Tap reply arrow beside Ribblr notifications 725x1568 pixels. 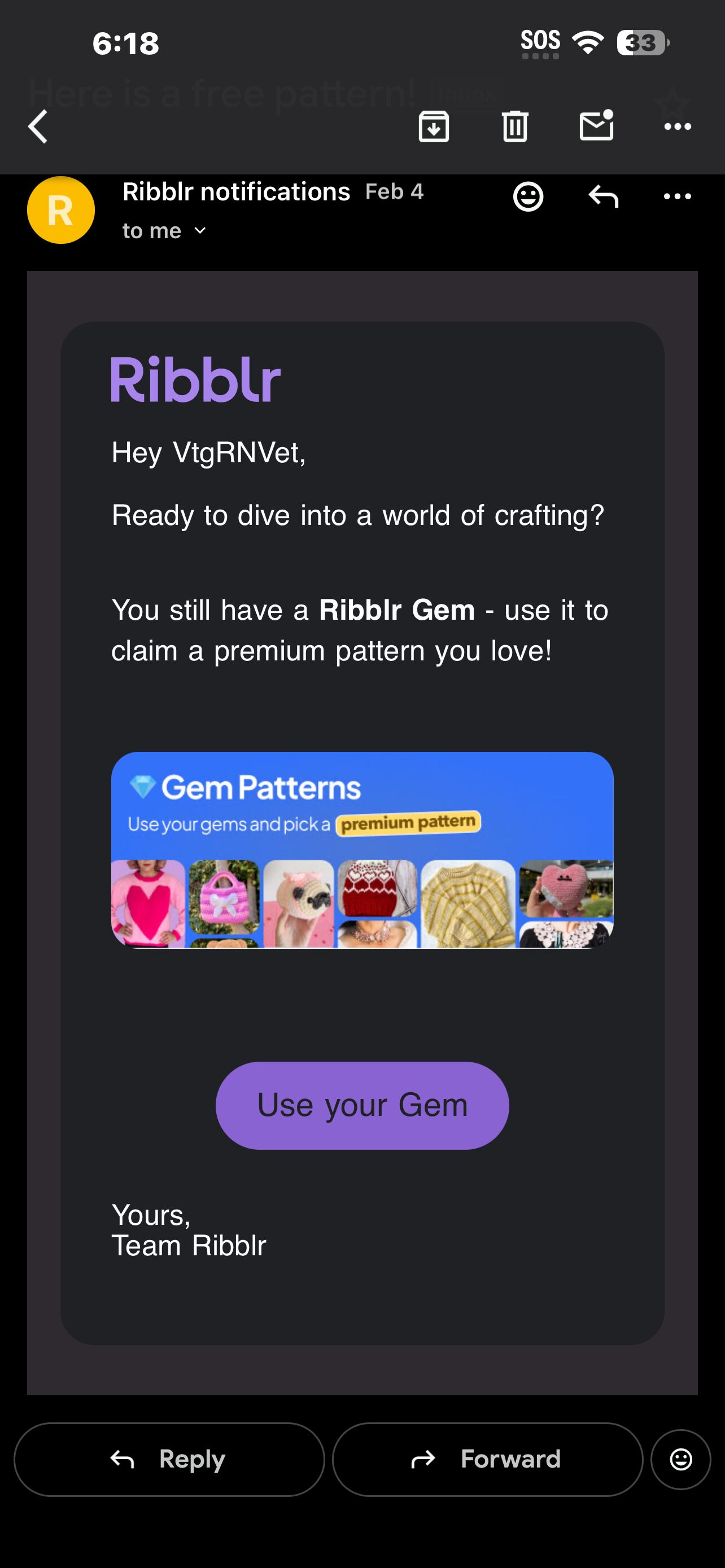(x=602, y=196)
